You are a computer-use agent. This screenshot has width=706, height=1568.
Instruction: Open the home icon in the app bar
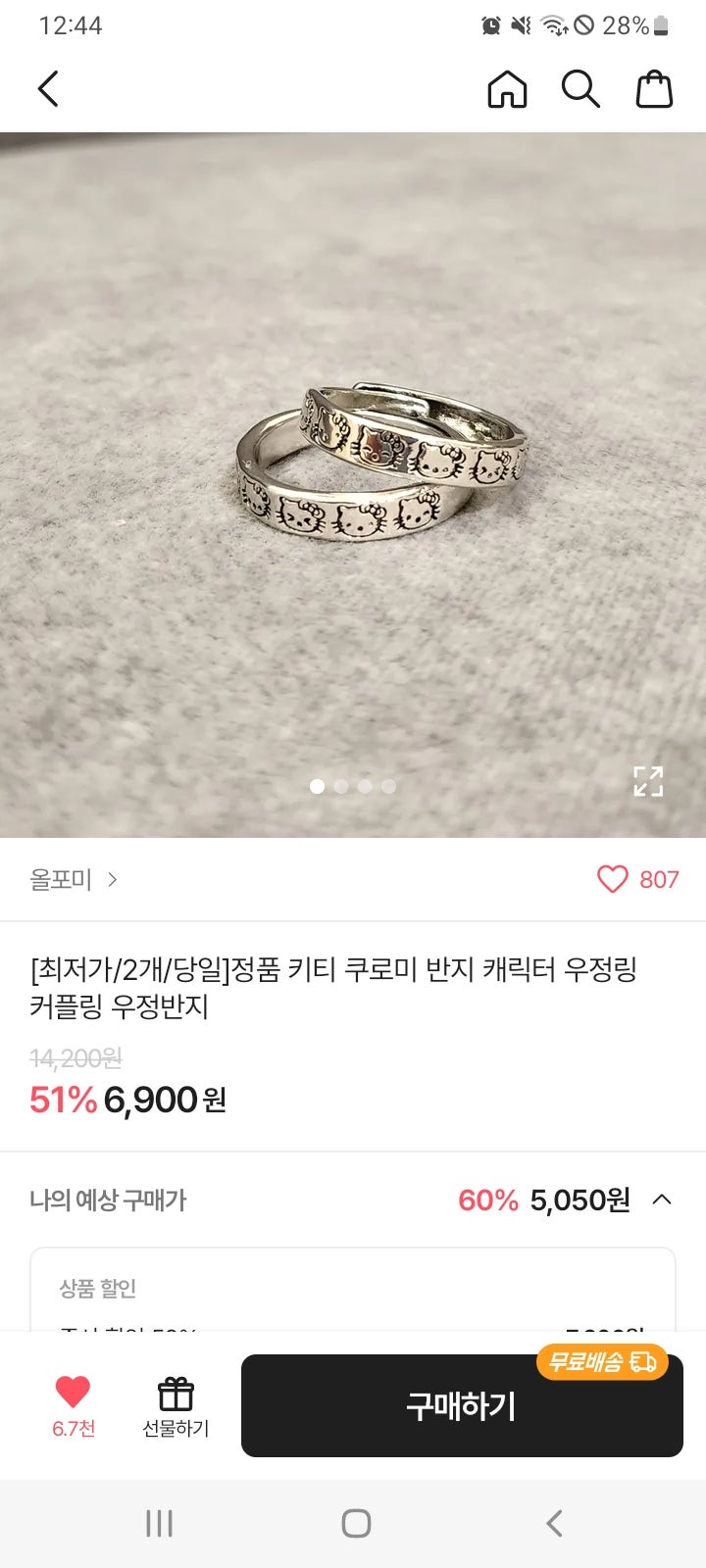507,89
